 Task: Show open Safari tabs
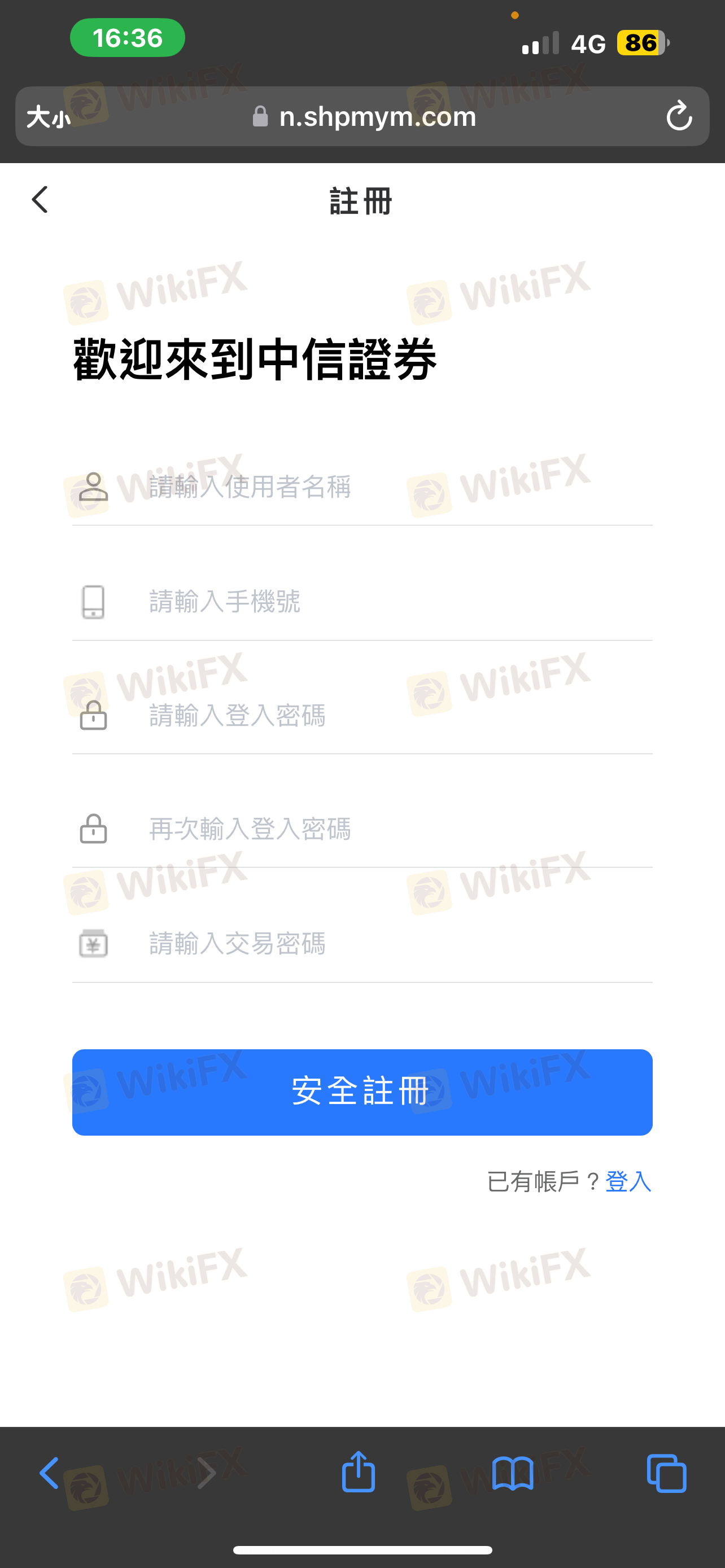(x=667, y=1473)
